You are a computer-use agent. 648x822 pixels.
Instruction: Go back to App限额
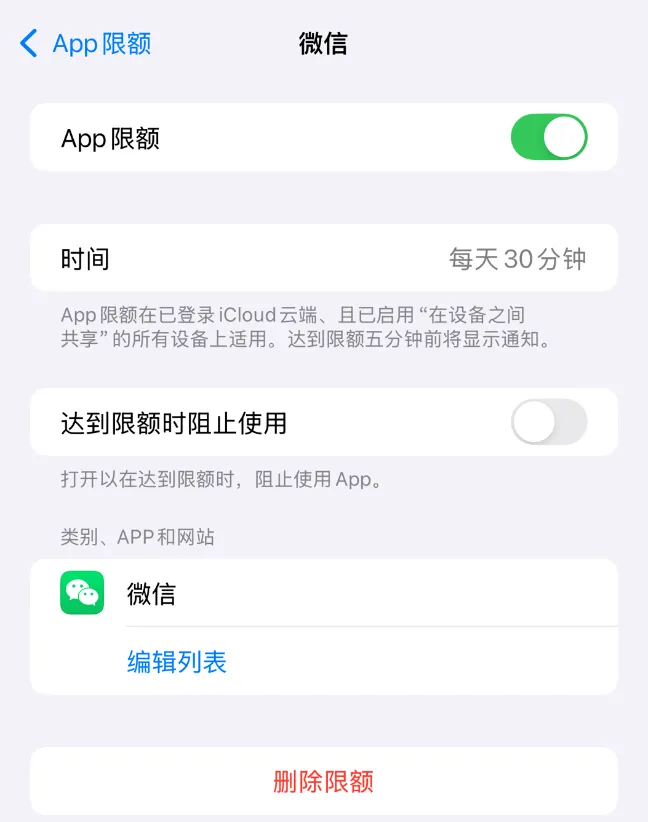pyautogui.click(x=86, y=44)
